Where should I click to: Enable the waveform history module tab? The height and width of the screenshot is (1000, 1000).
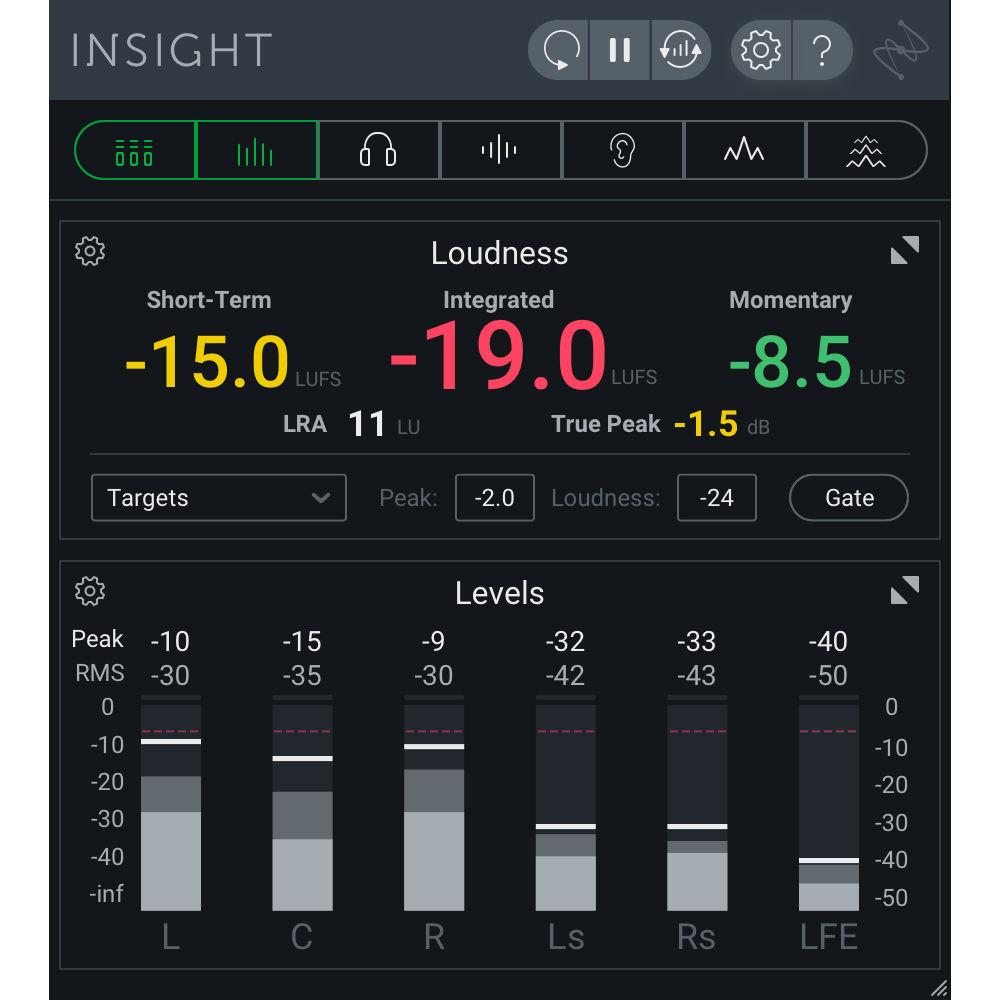500,151
